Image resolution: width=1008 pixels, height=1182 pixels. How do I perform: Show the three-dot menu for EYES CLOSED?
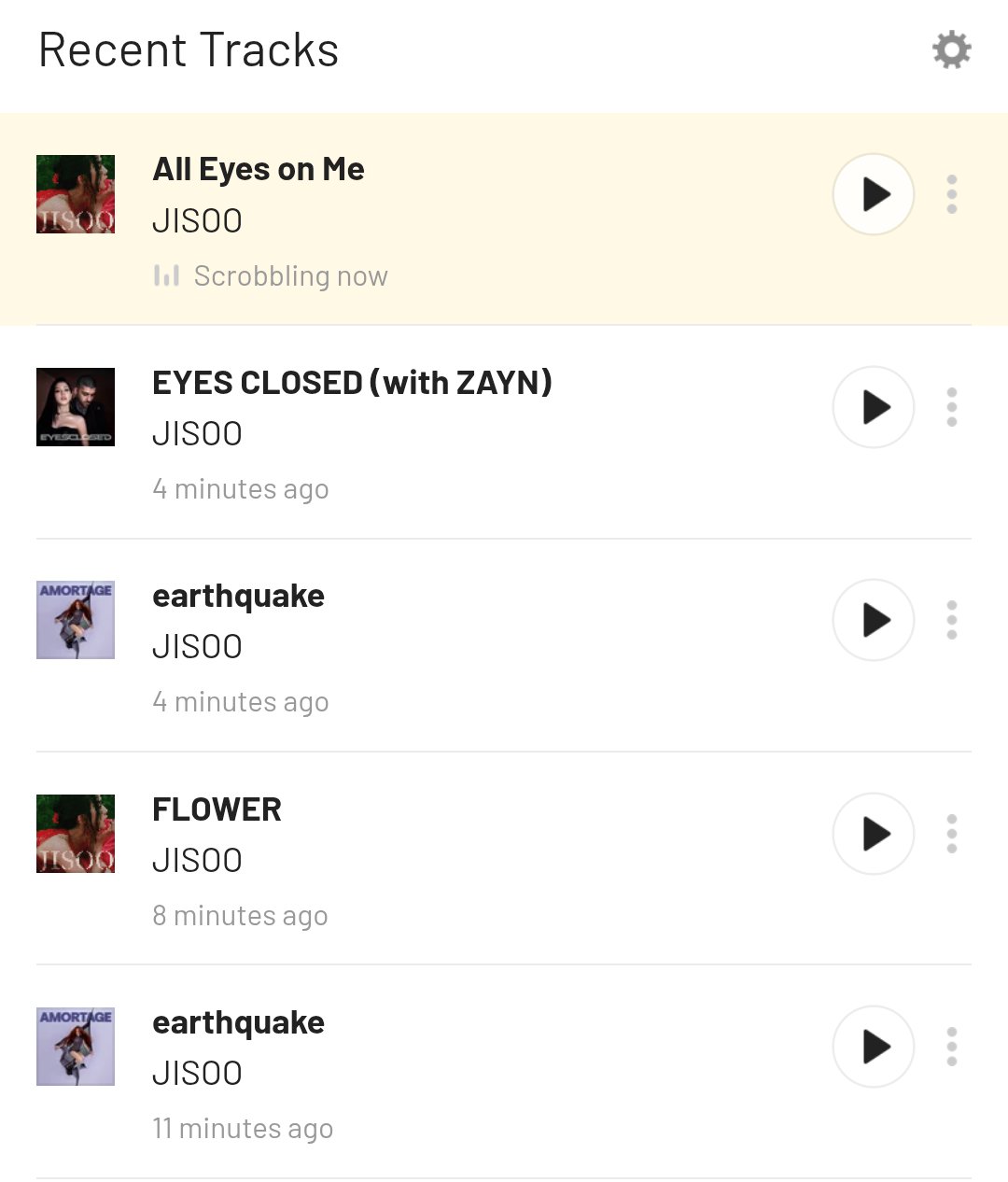(x=951, y=407)
